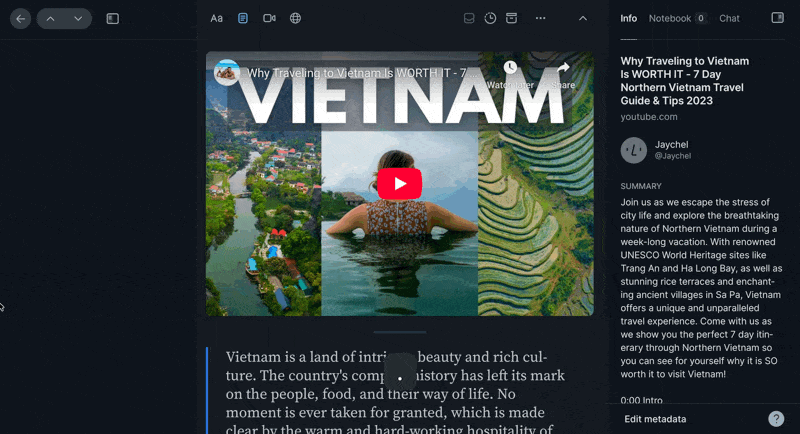This screenshot has width=800, height=434.
Task: Play the Vietnam YouTube video
Action: tap(399, 184)
